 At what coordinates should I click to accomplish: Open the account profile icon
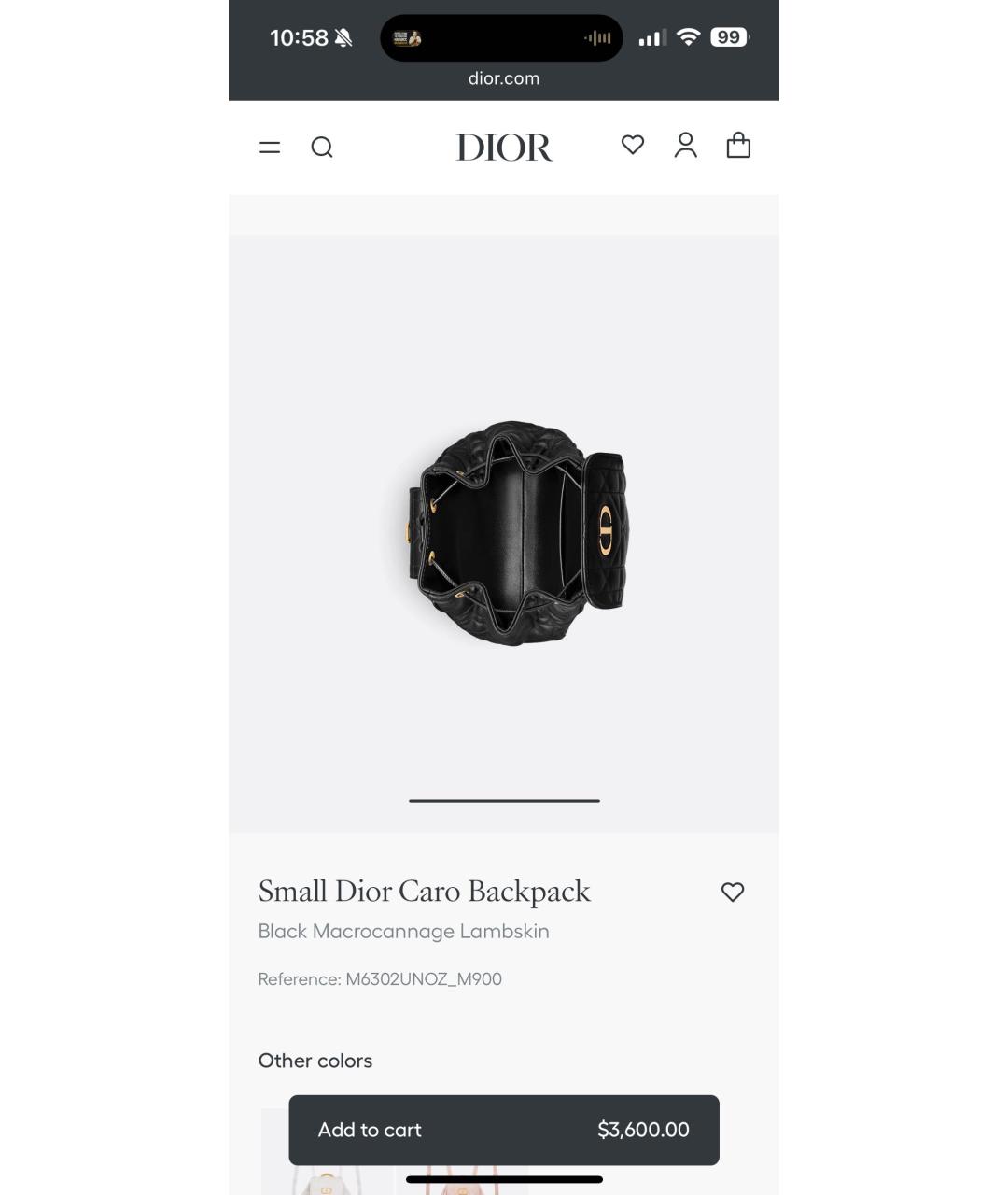(x=686, y=146)
